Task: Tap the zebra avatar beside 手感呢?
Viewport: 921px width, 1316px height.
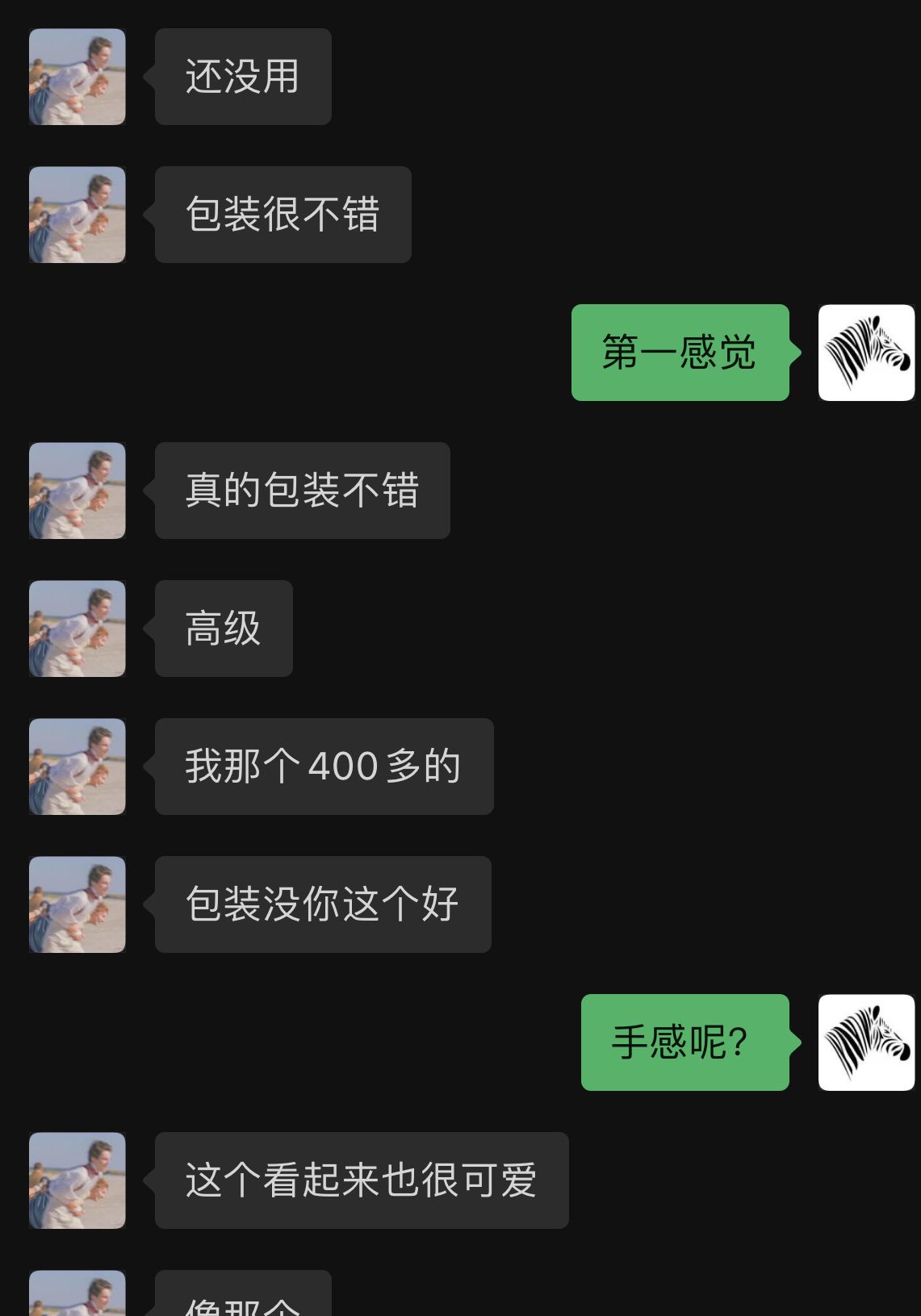Action: [866, 1042]
